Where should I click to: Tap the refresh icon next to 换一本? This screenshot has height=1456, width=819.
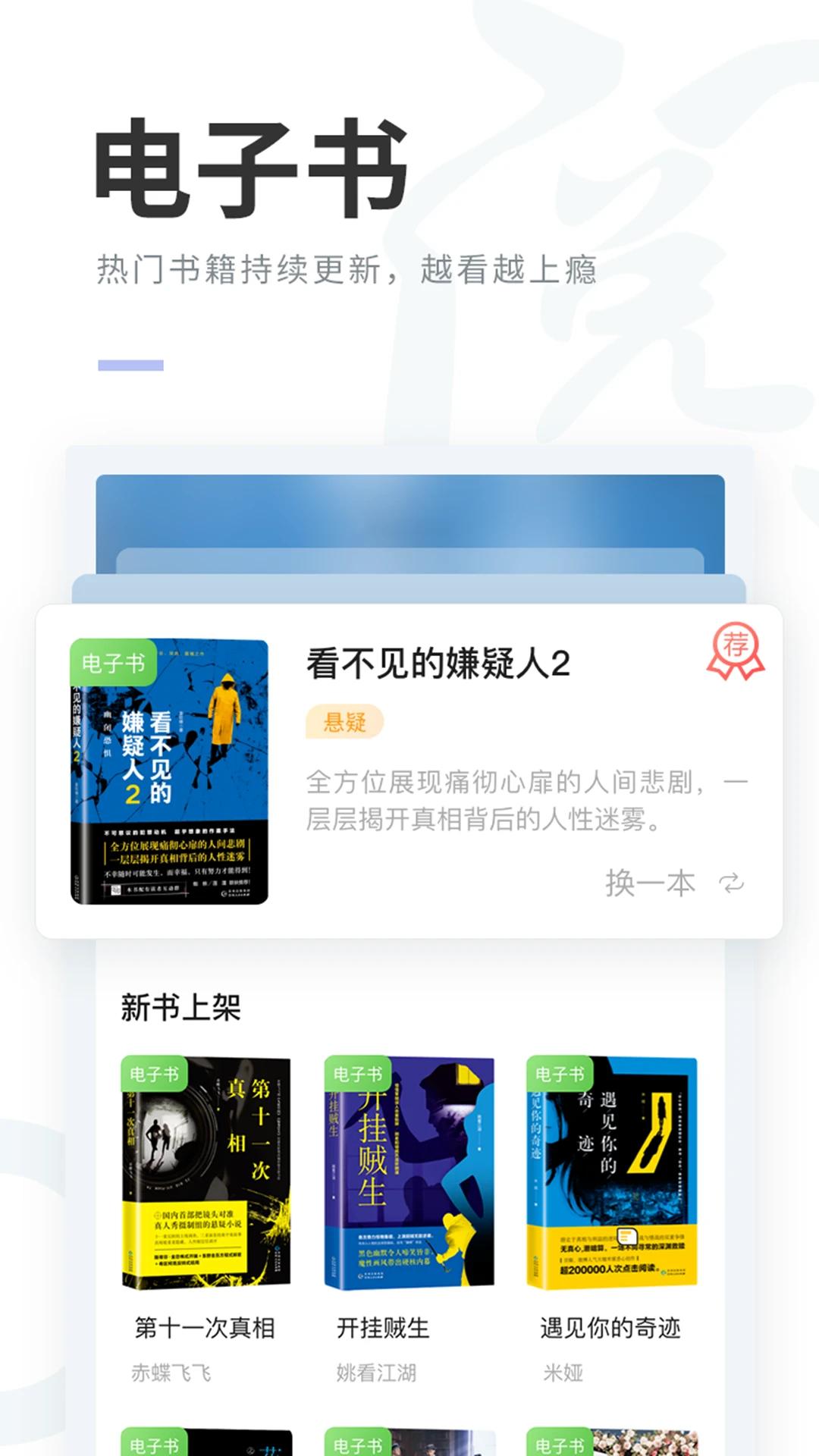tap(730, 885)
